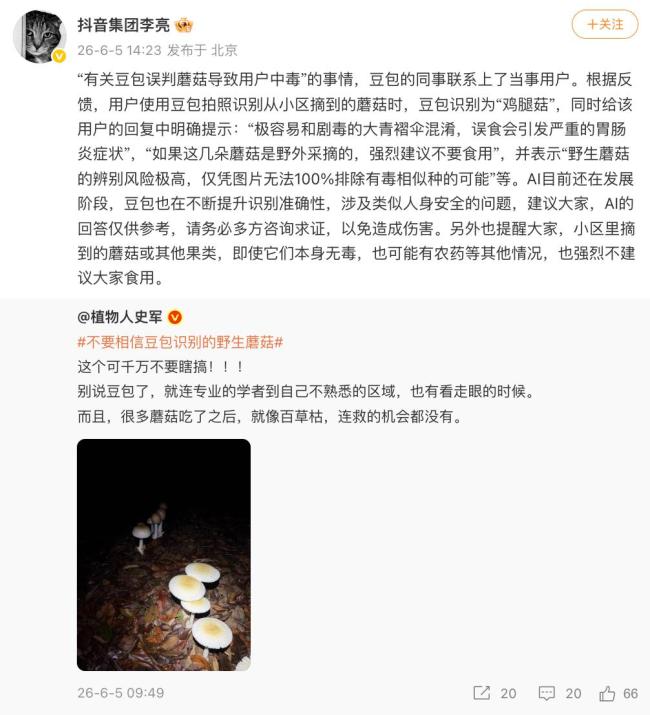Follow 抖音集团李亮 with the +关注 button
Image resolution: width=650 pixels, height=715 pixels.
coord(605,25)
